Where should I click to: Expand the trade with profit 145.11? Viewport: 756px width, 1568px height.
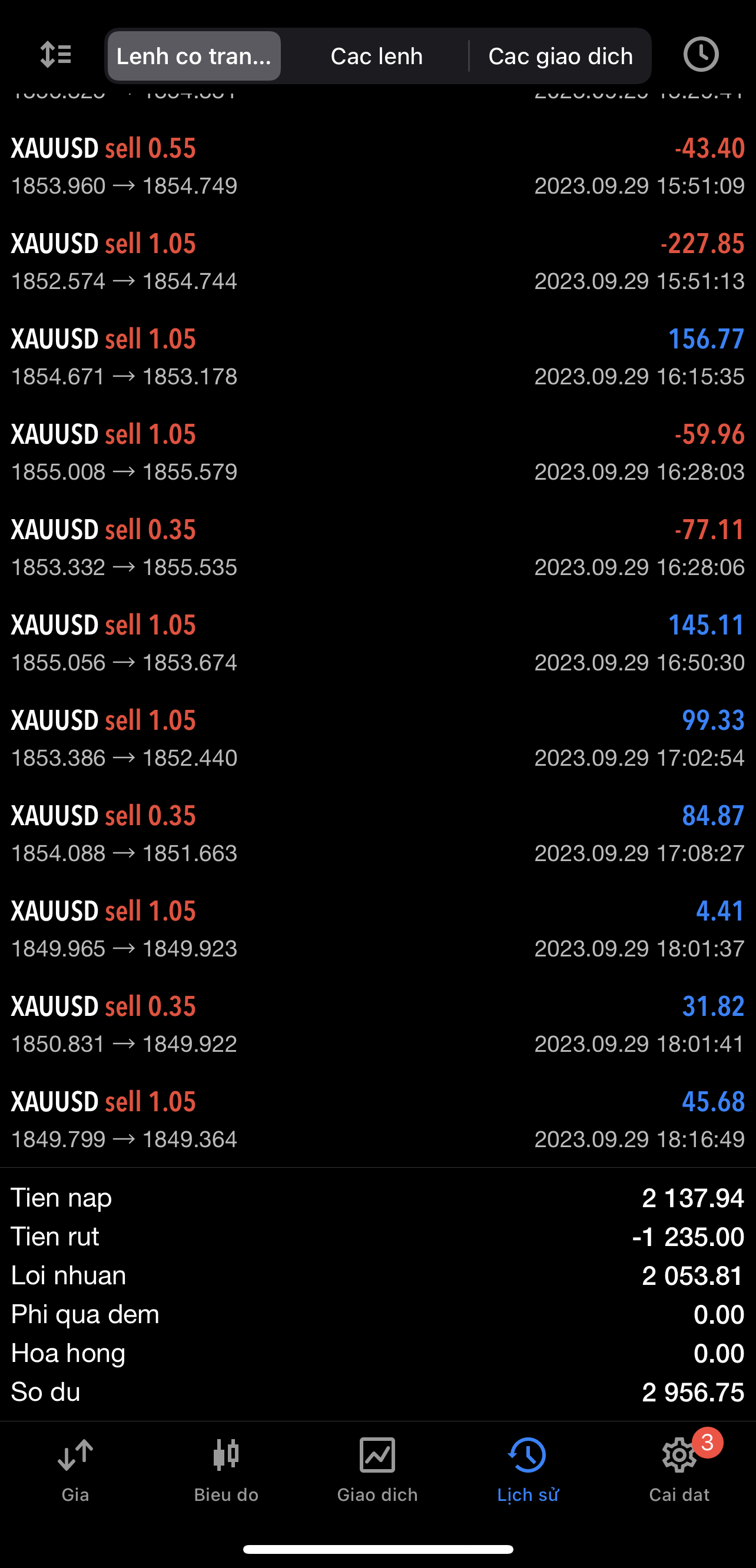[x=377, y=643]
